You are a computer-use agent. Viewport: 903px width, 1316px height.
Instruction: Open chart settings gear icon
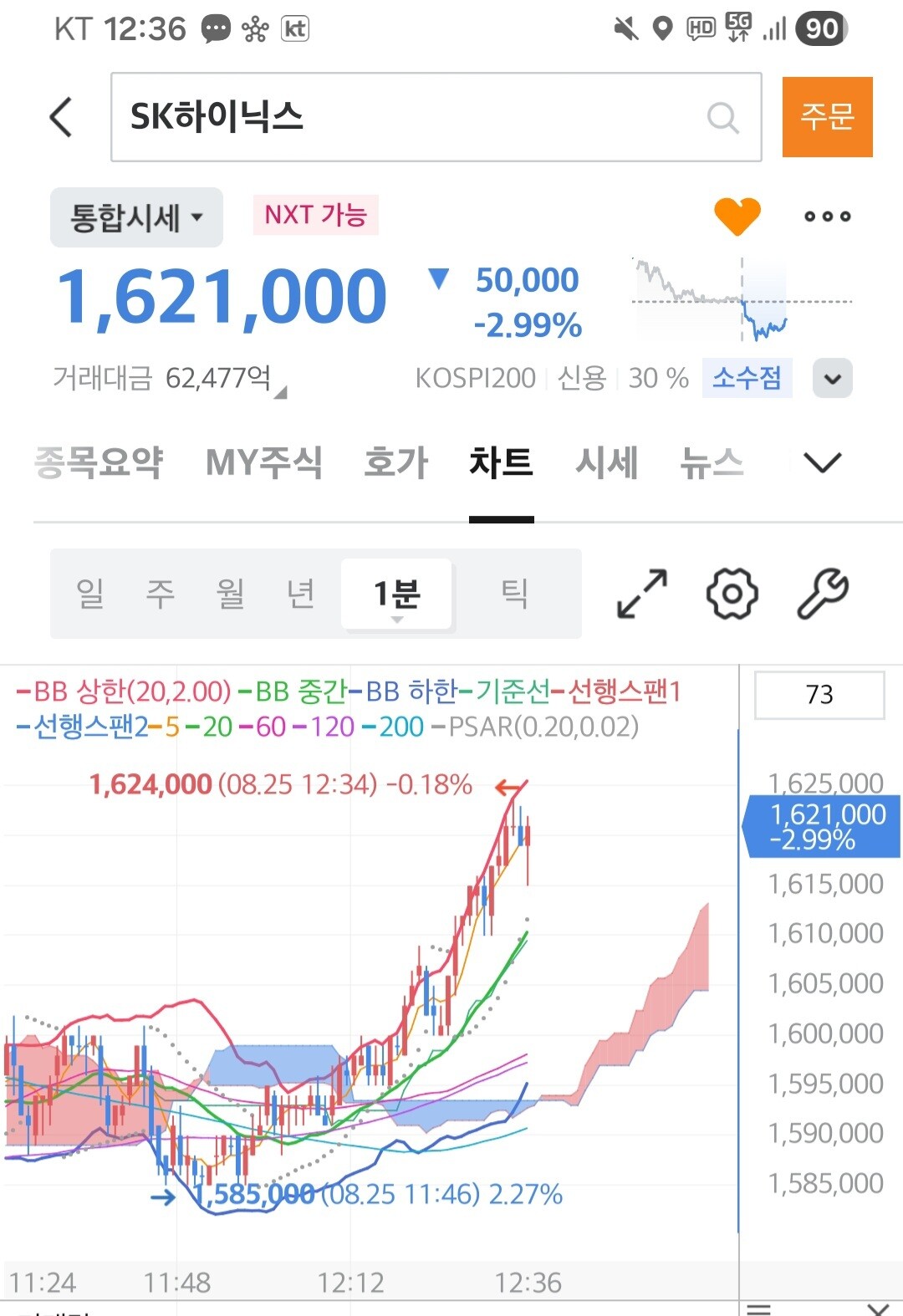tap(732, 594)
